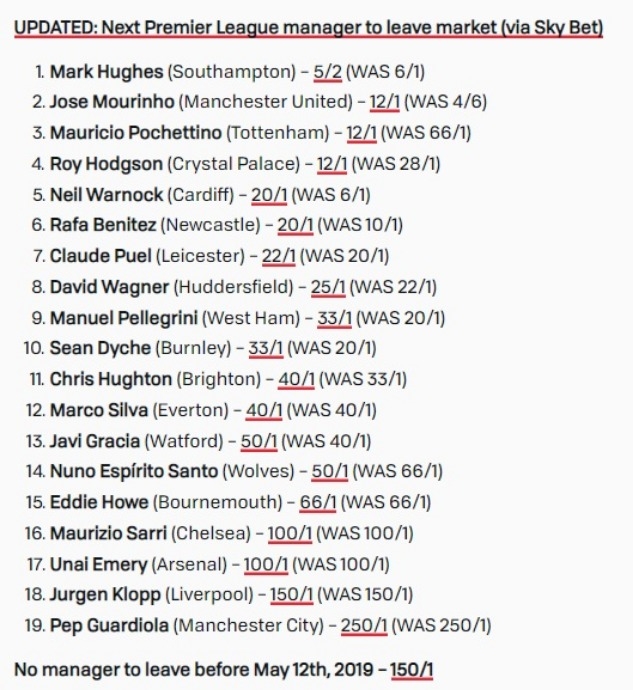633x690 pixels.
Task: Open Nuno Espírito Santo's 50/1 odds link
Action: (331, 472)
